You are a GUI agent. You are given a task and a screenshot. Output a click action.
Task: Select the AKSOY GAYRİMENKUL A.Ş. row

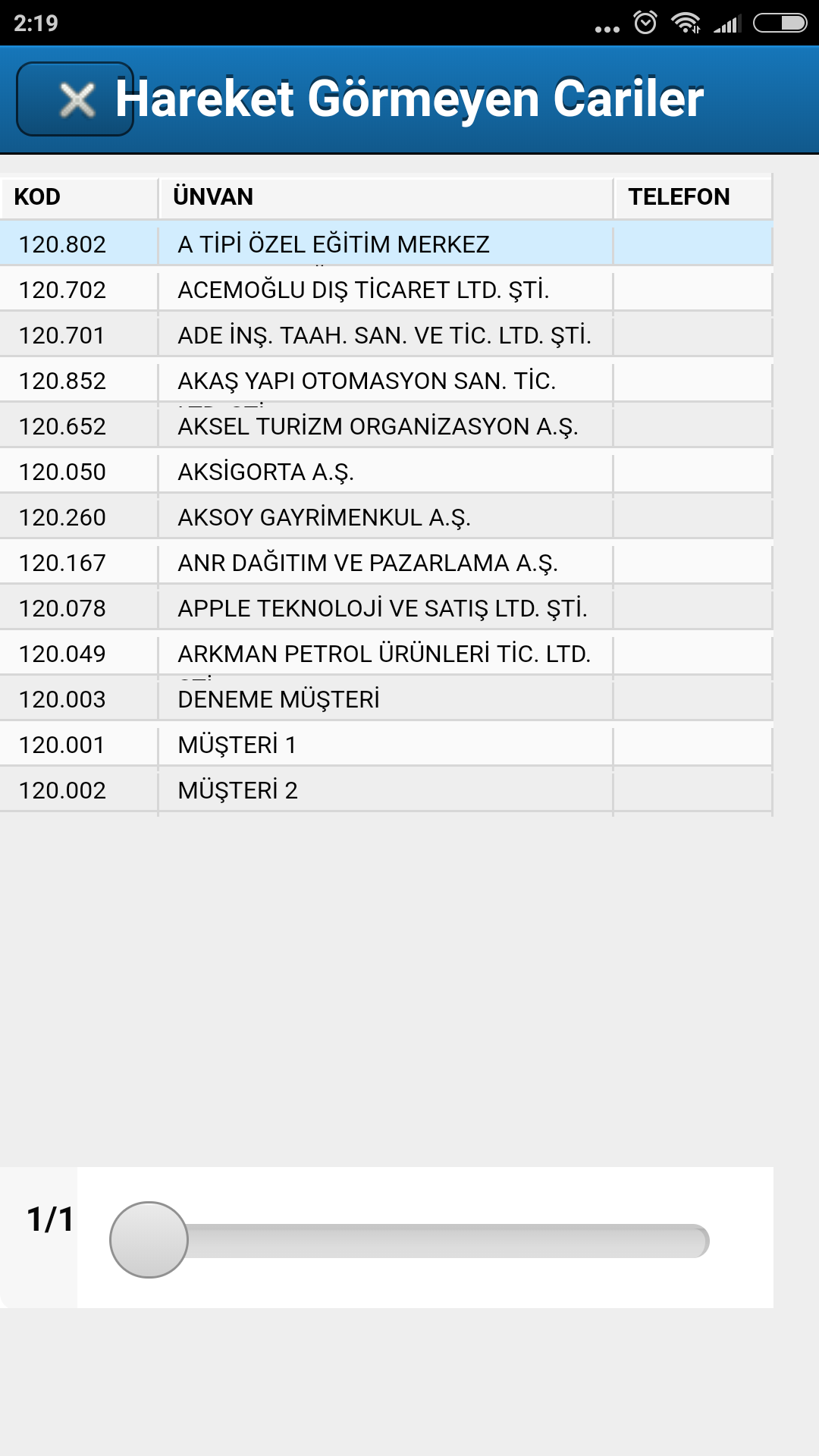387,516
